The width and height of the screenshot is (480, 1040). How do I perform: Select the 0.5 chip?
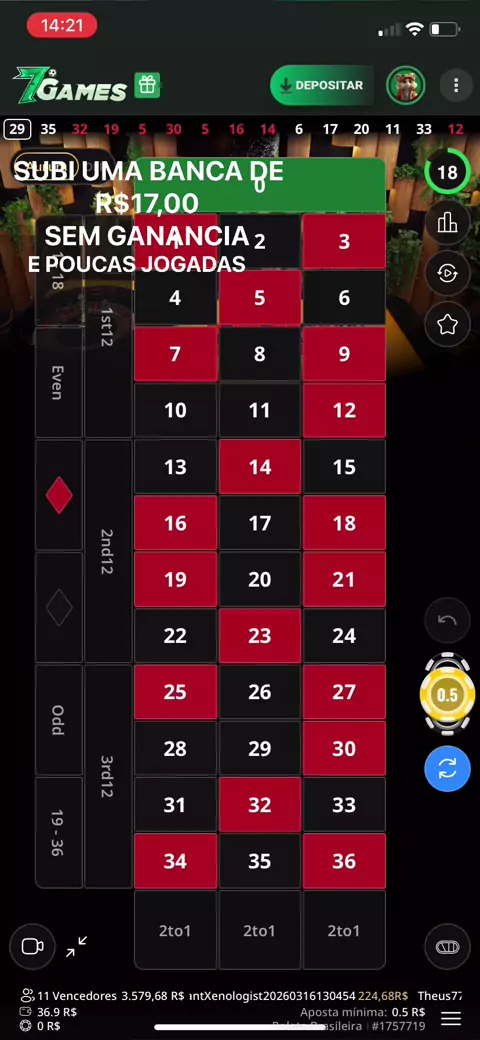click(x=448, y=694)
